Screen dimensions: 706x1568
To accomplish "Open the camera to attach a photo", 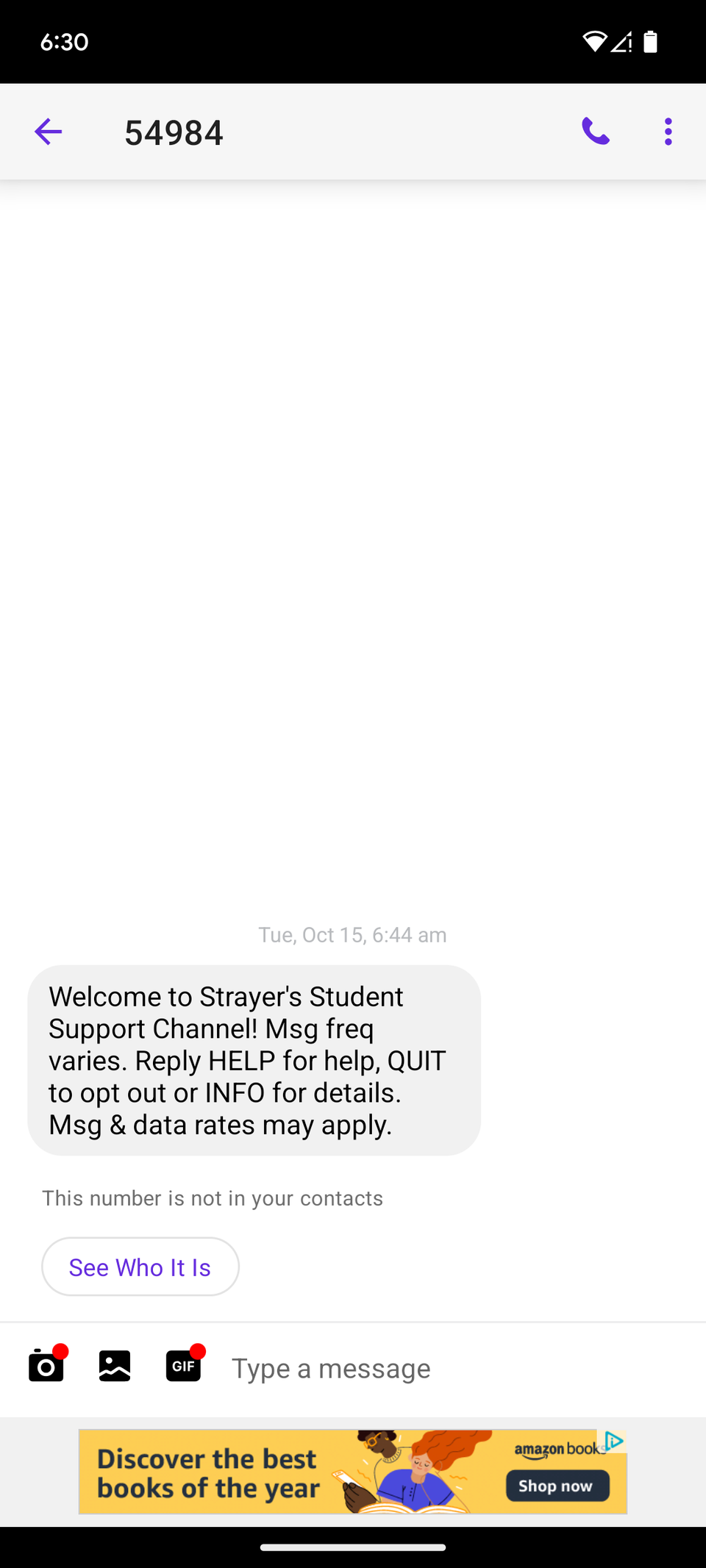I will point(46,1366).
